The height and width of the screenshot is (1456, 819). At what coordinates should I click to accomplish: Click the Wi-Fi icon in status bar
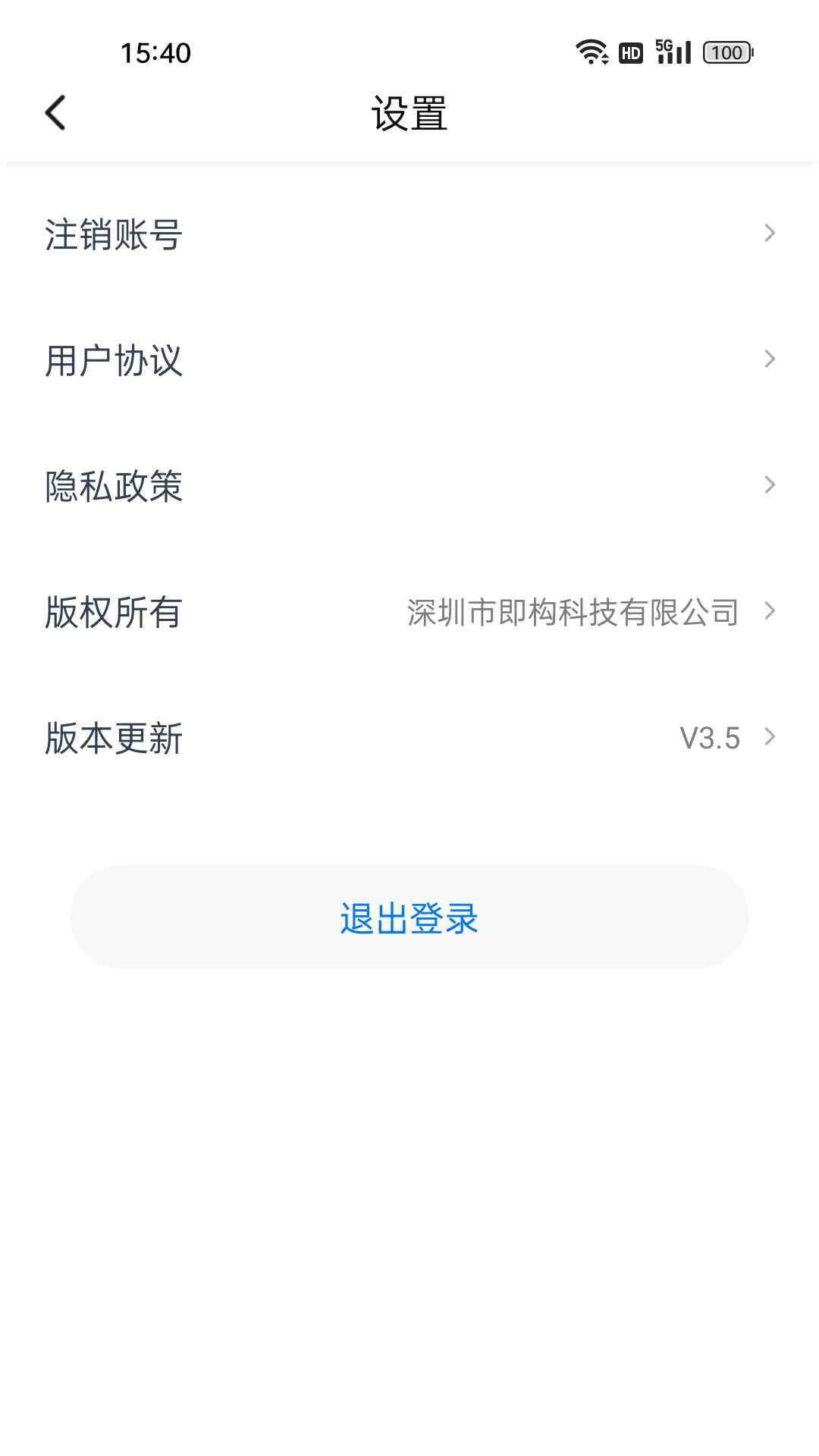pos(593,53)
